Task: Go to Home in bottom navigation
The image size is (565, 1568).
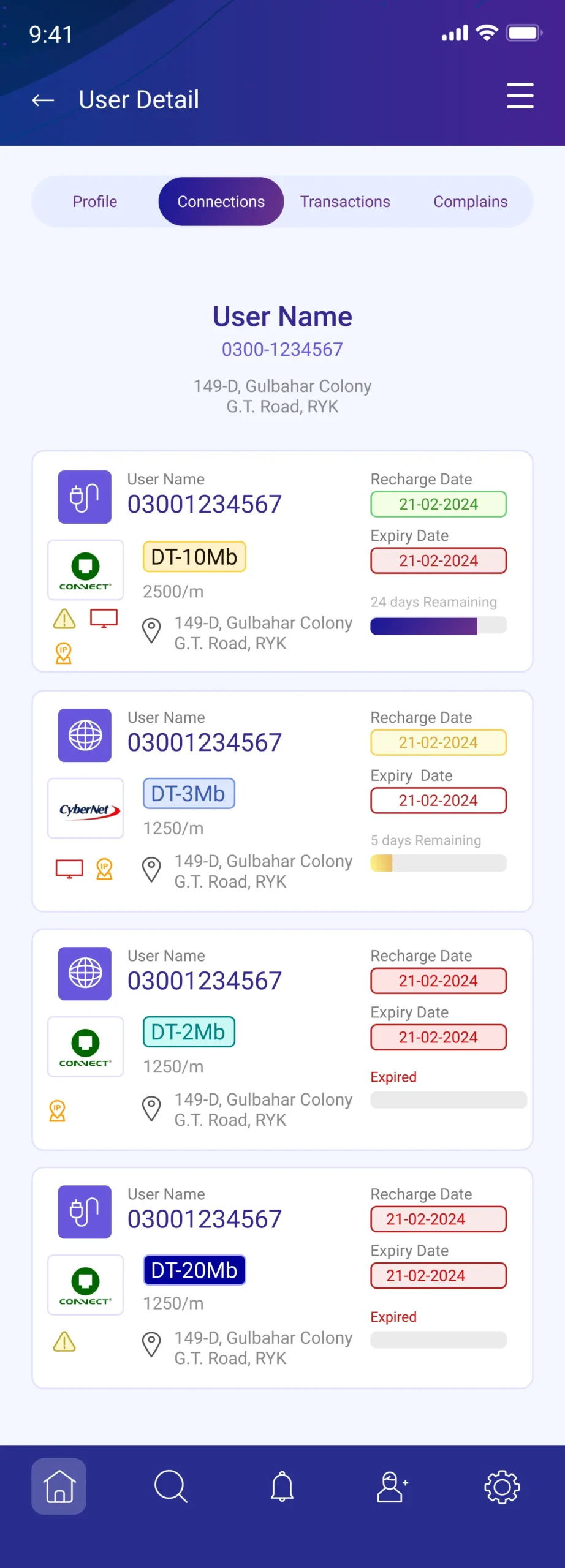Action: tap(59, 1486)
